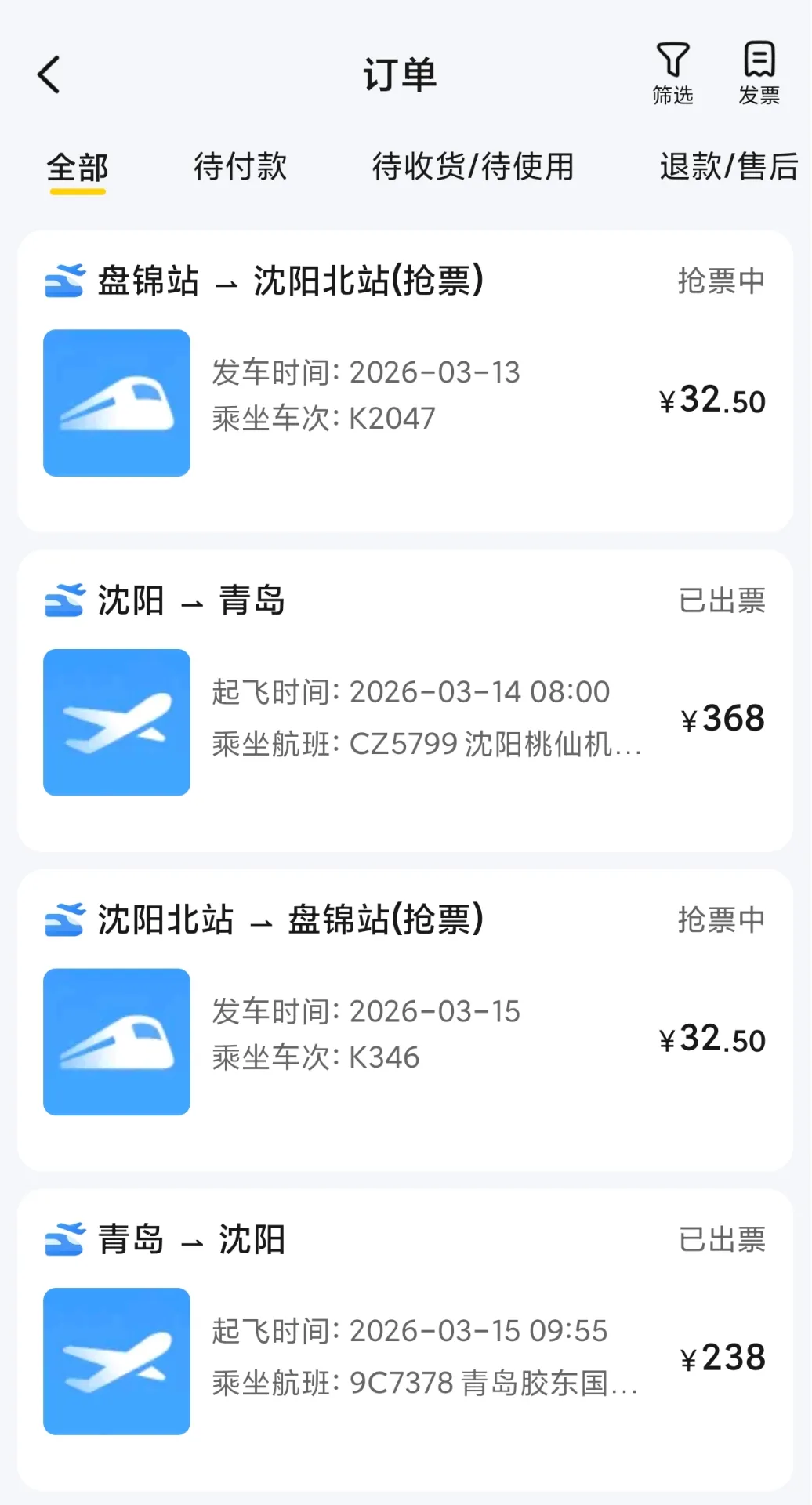Select the 全部 tab

76,166
